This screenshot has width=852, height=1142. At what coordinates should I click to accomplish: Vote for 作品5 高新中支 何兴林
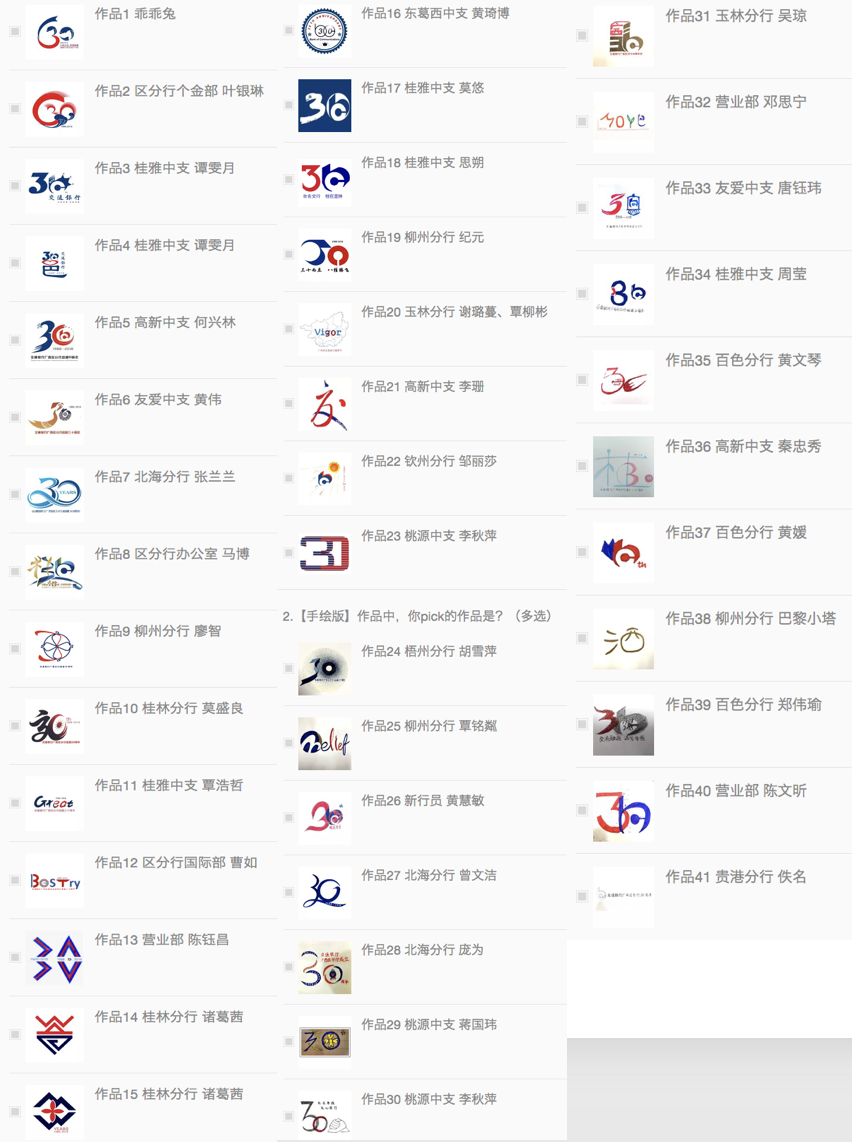point(15,340)
